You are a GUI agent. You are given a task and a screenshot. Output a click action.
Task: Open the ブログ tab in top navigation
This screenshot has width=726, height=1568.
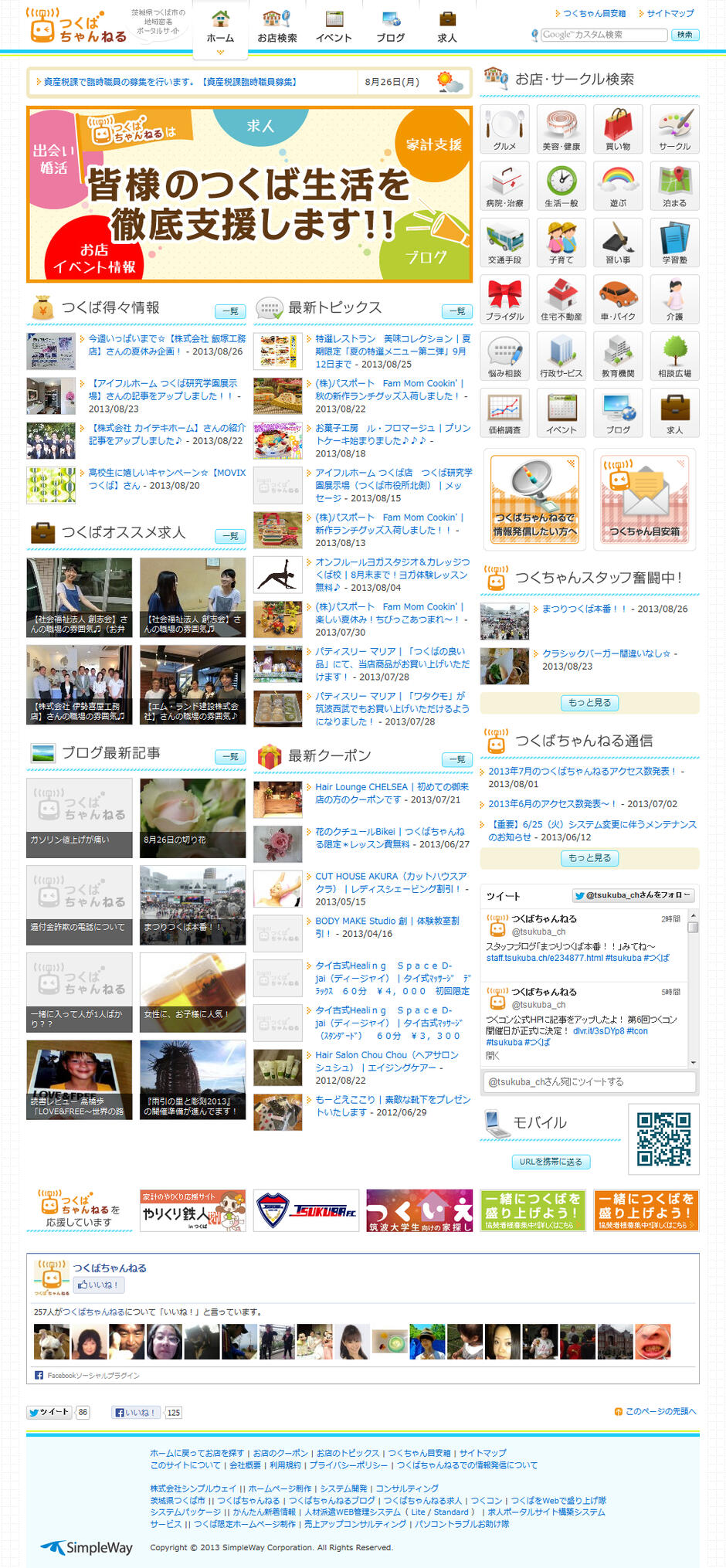tap(390, 27)
